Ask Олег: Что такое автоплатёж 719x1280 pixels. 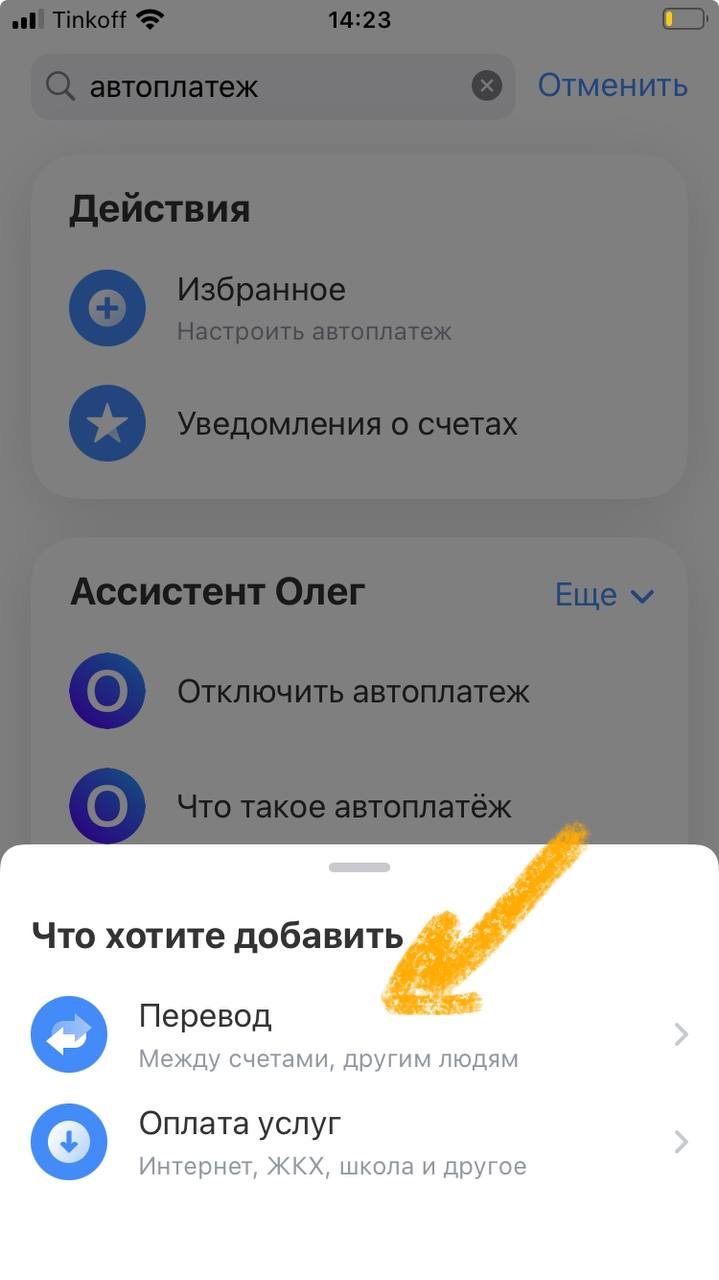click(343, 806)
